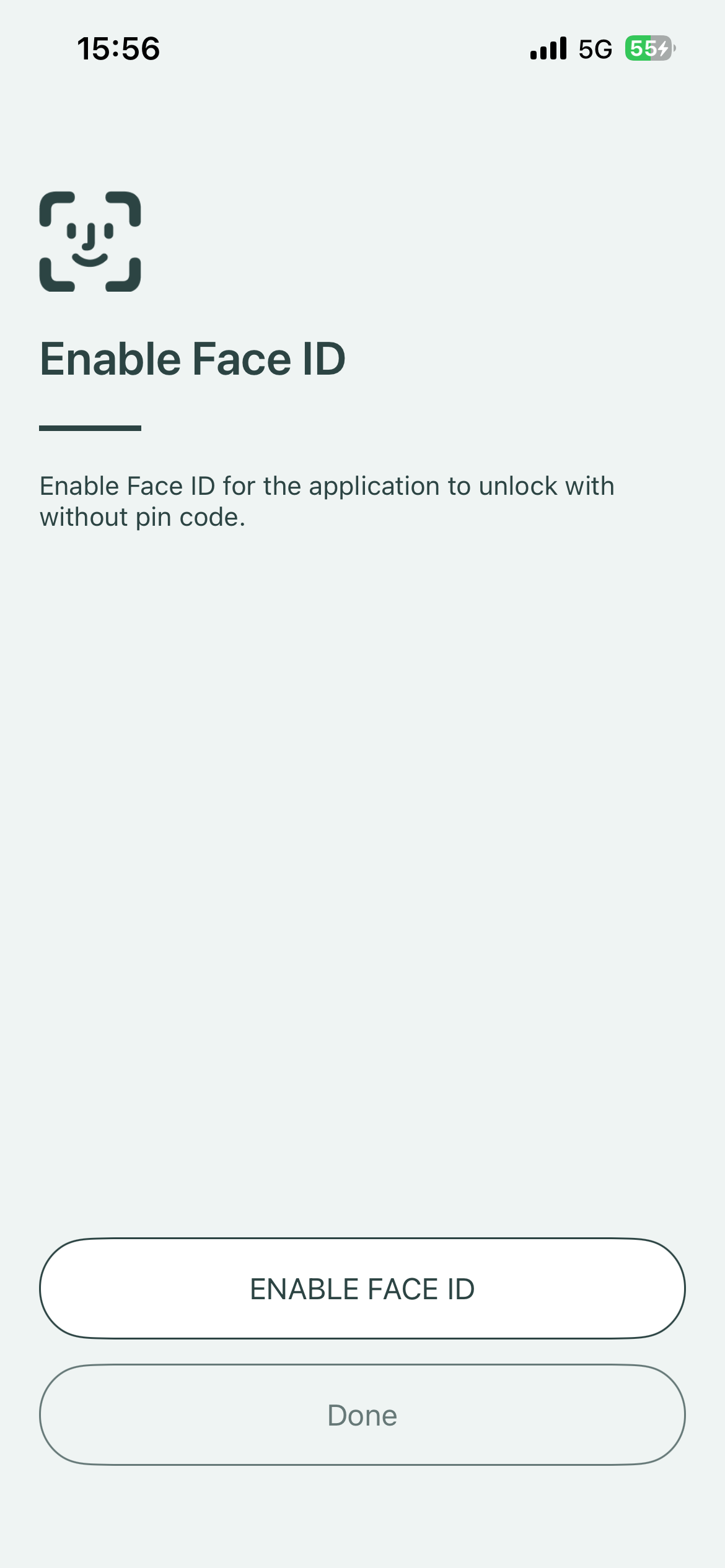
Task: Tap the ENABLE FACE ID button
Action: (362, 1289)
